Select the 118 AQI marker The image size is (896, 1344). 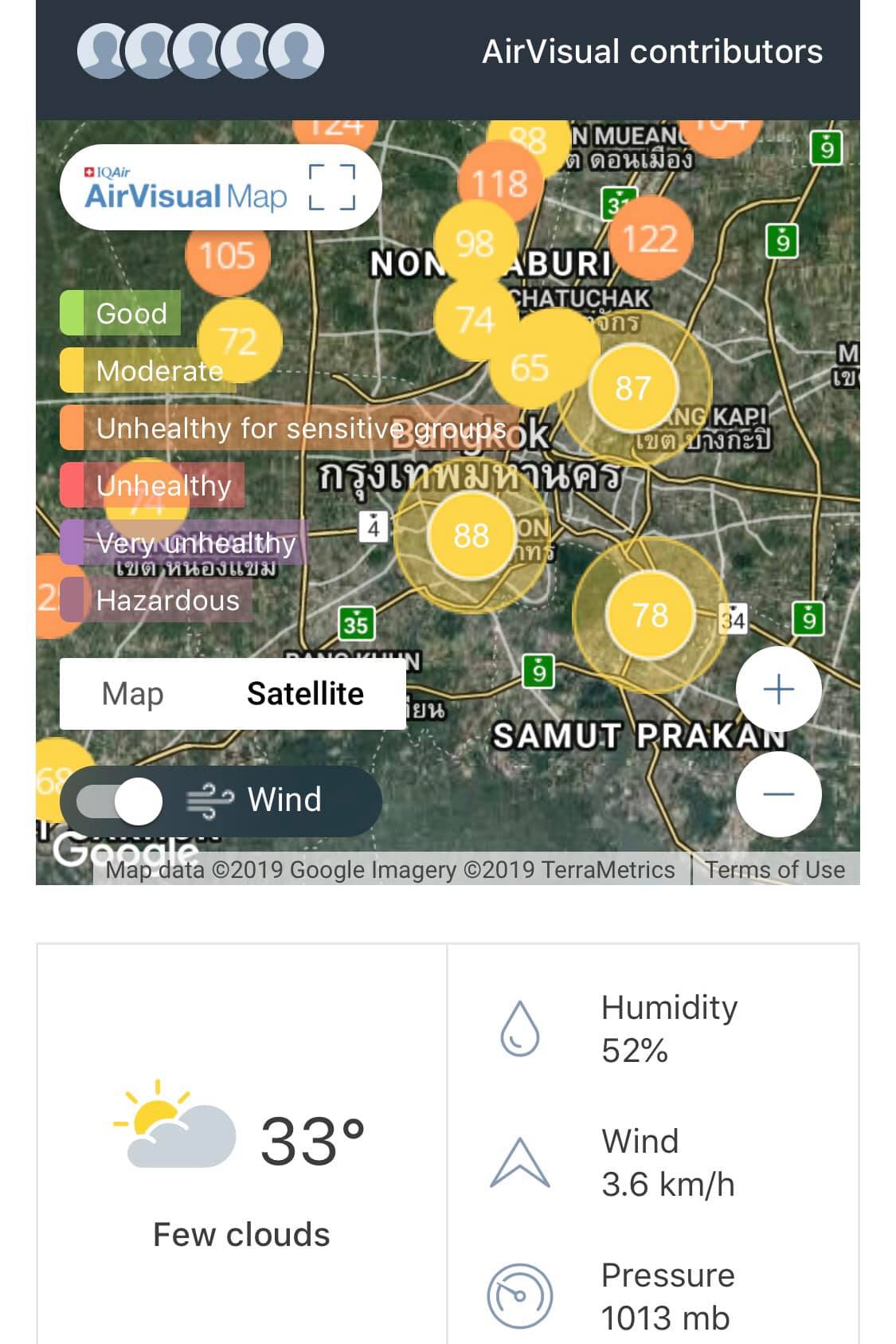pos(499,184)
